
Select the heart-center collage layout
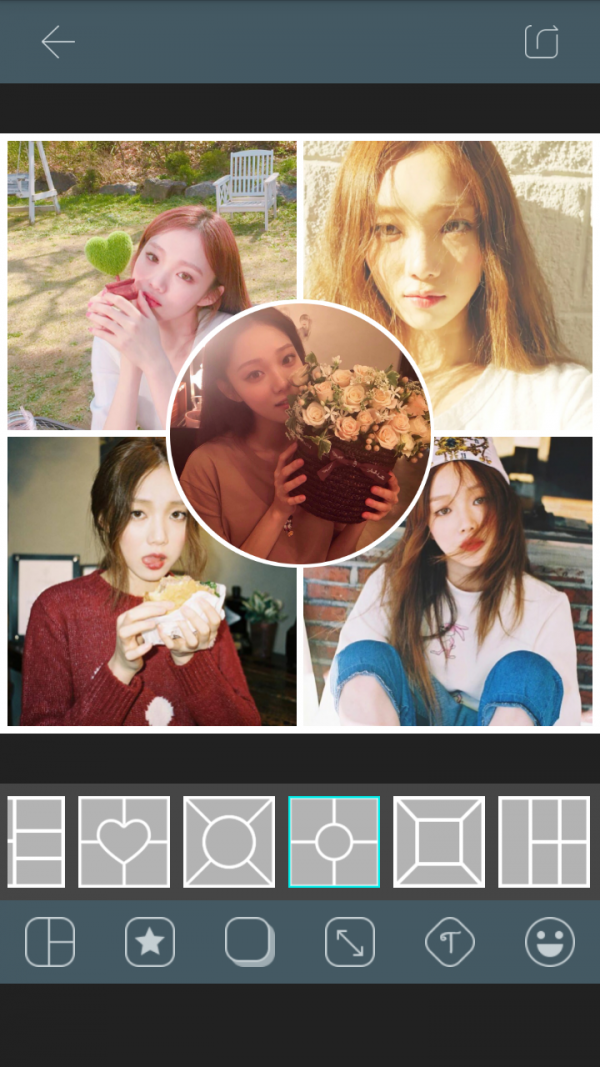[x=124, y=841]
